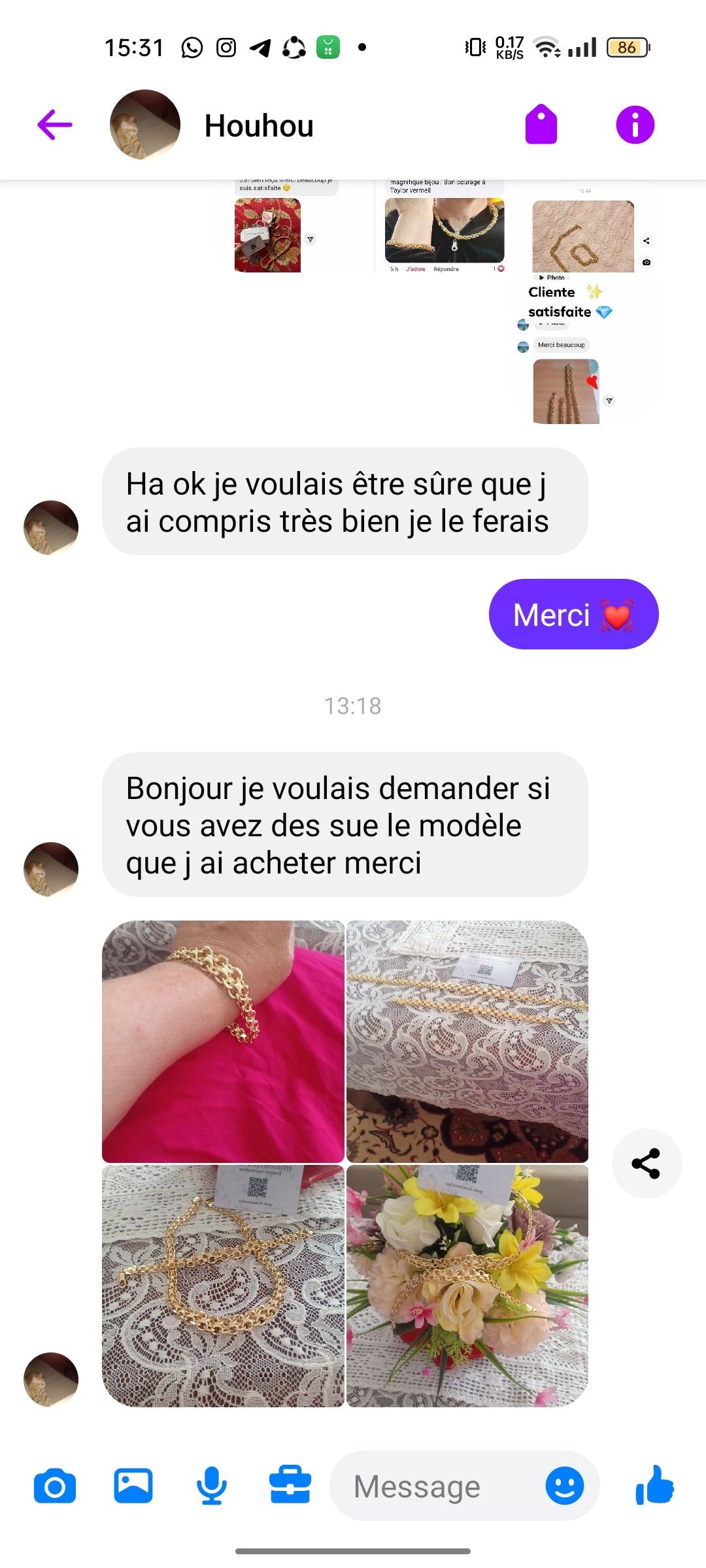Go back from Houhou's chat
The image size is (706, 1568).
[55, 125]
